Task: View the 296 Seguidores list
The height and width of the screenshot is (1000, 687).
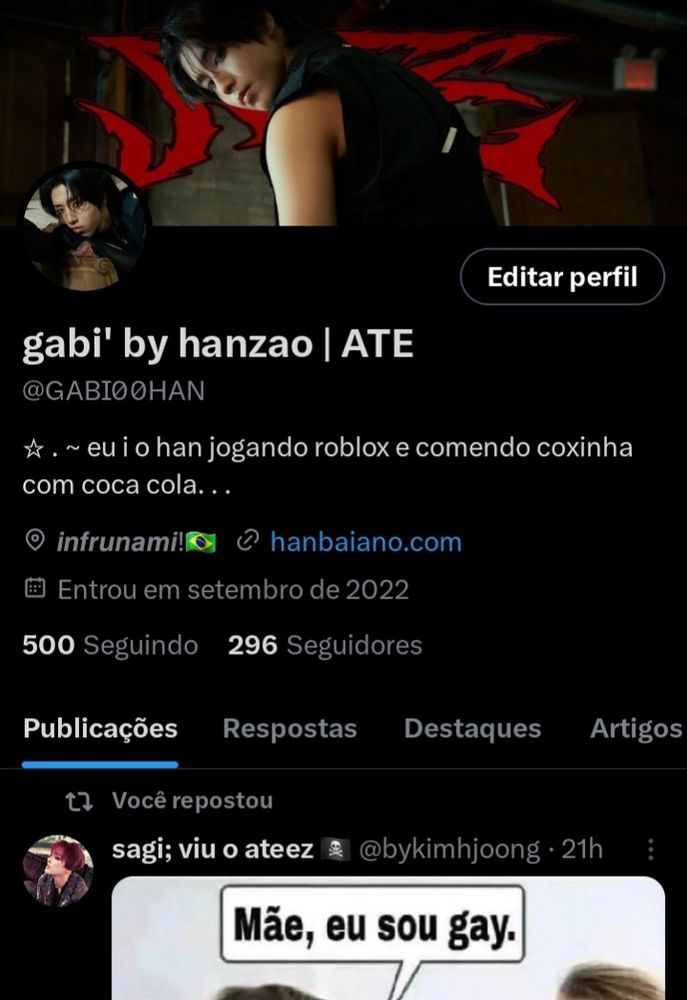Action: coord(325,645)
